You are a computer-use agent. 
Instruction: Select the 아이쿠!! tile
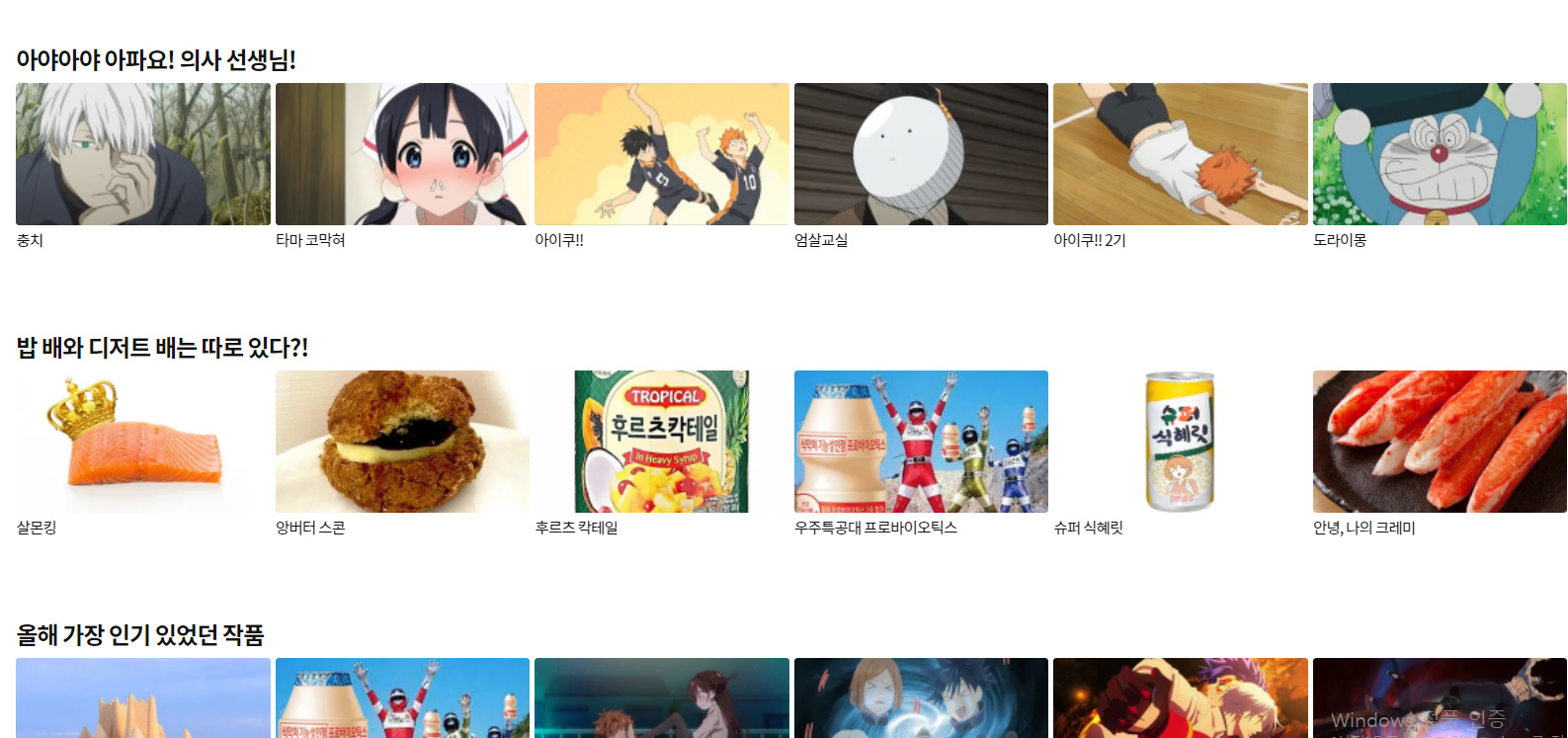[x=661, y=154]
